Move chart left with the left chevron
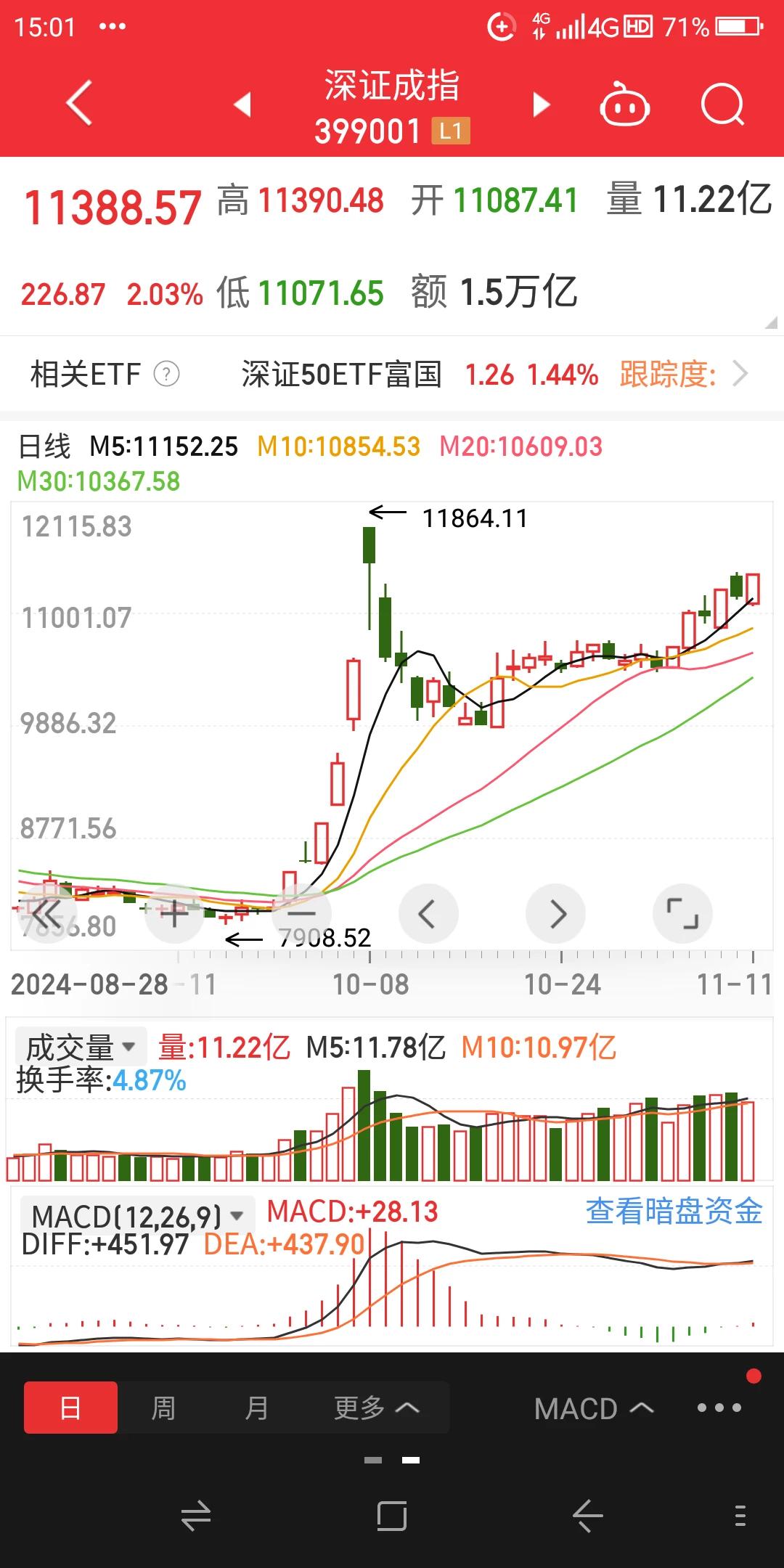 428,913
